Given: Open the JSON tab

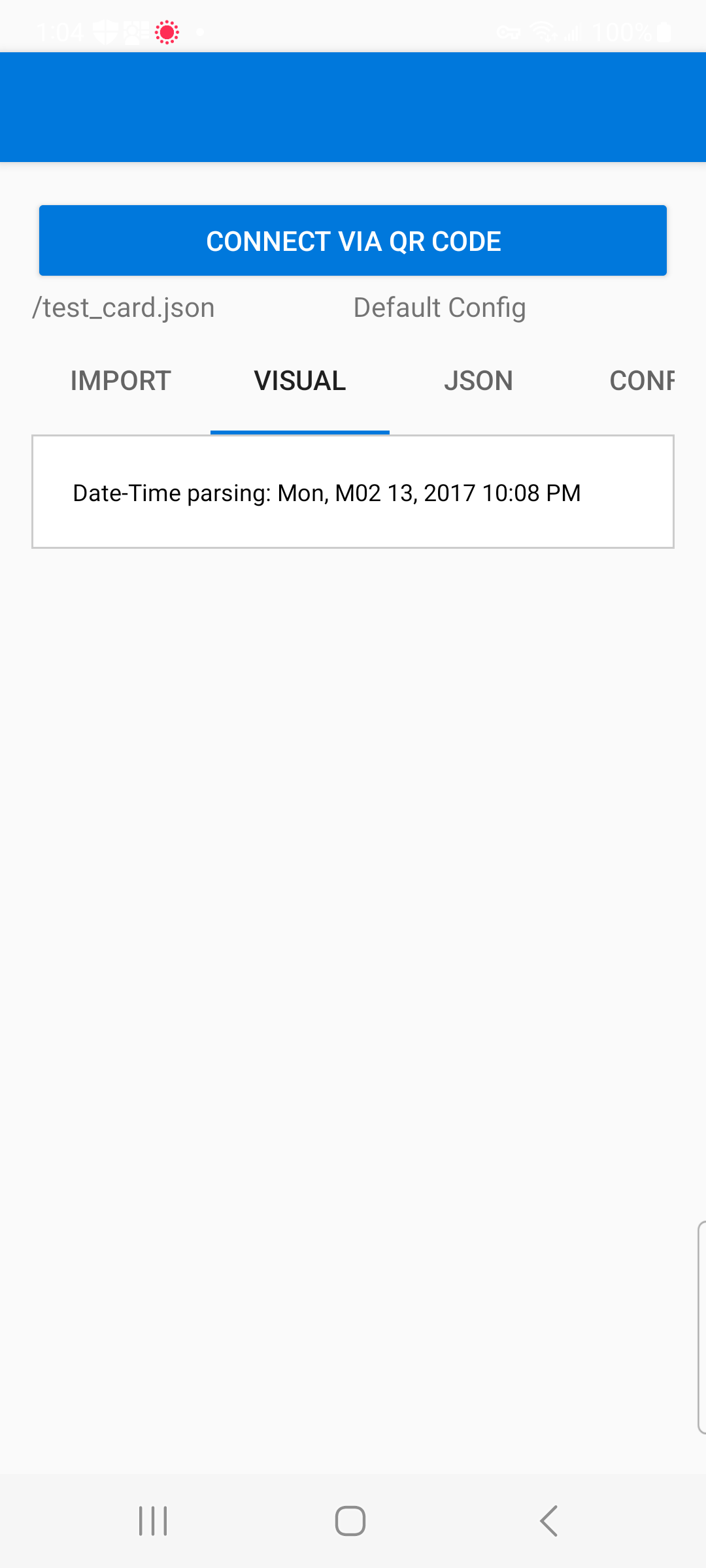Looking at the screenshot, I should click(x=478, y=381).
